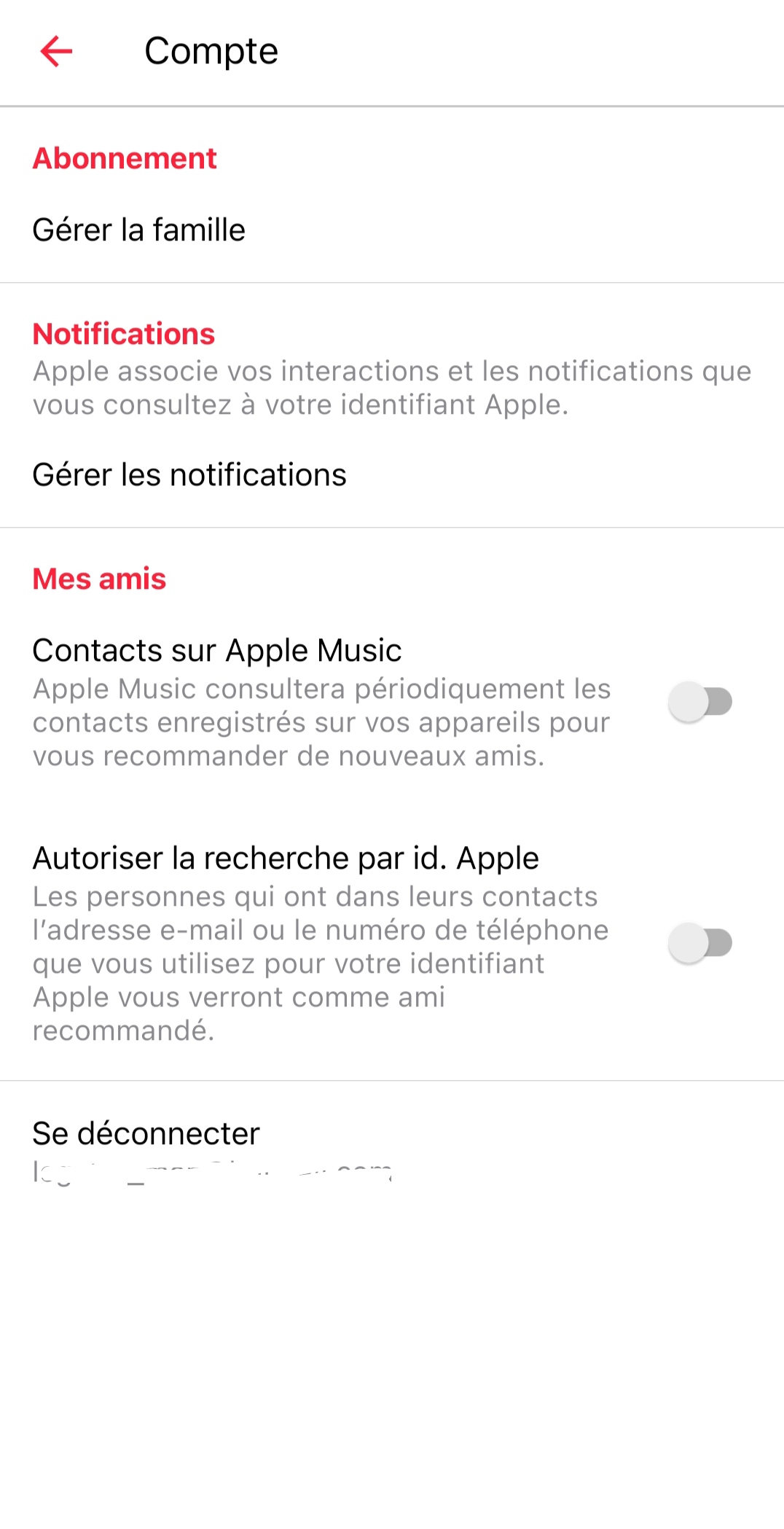This screenshot has height=1529, width=784.
Task: Enable Contacts sur Apple Music switch
Action: (699, 703)
